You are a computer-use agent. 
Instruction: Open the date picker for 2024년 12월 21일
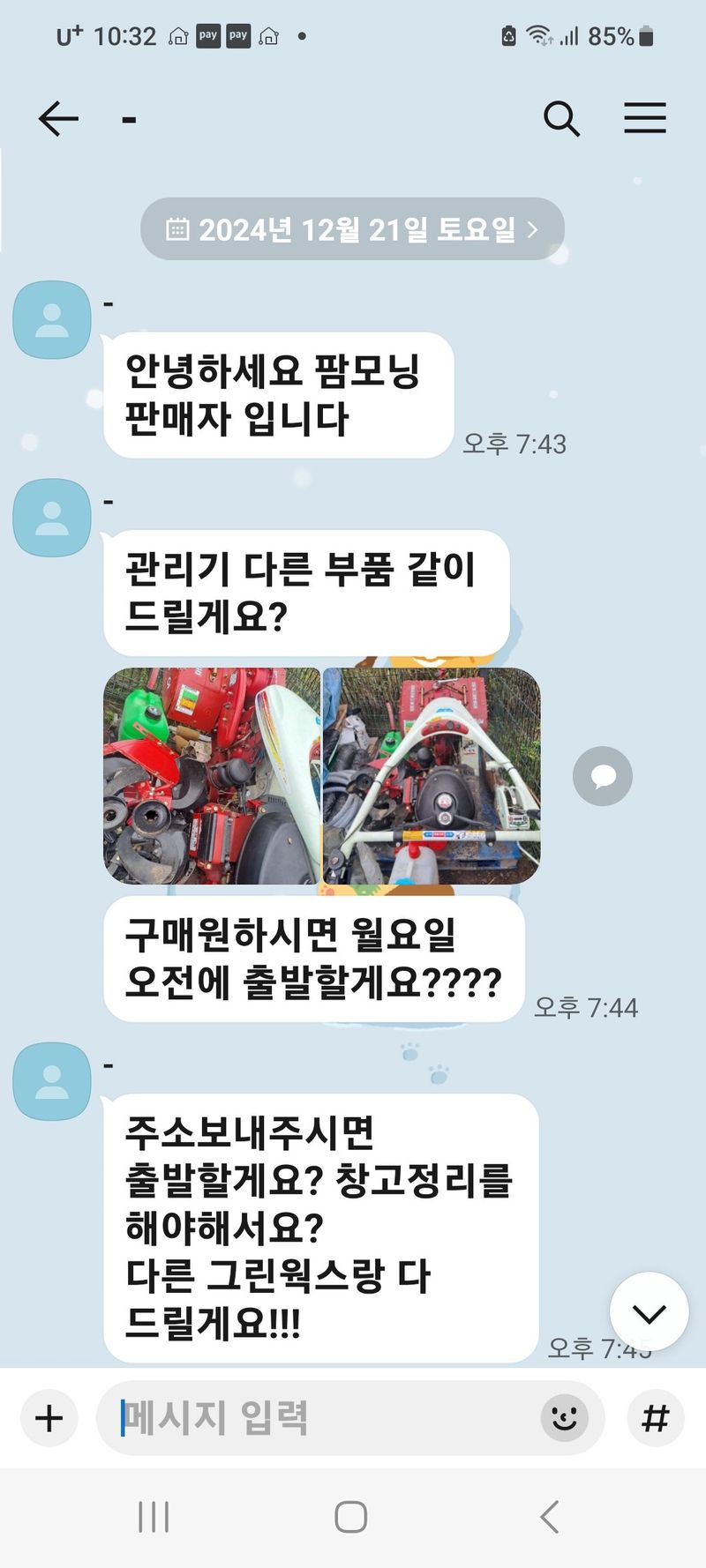[352, 229]
